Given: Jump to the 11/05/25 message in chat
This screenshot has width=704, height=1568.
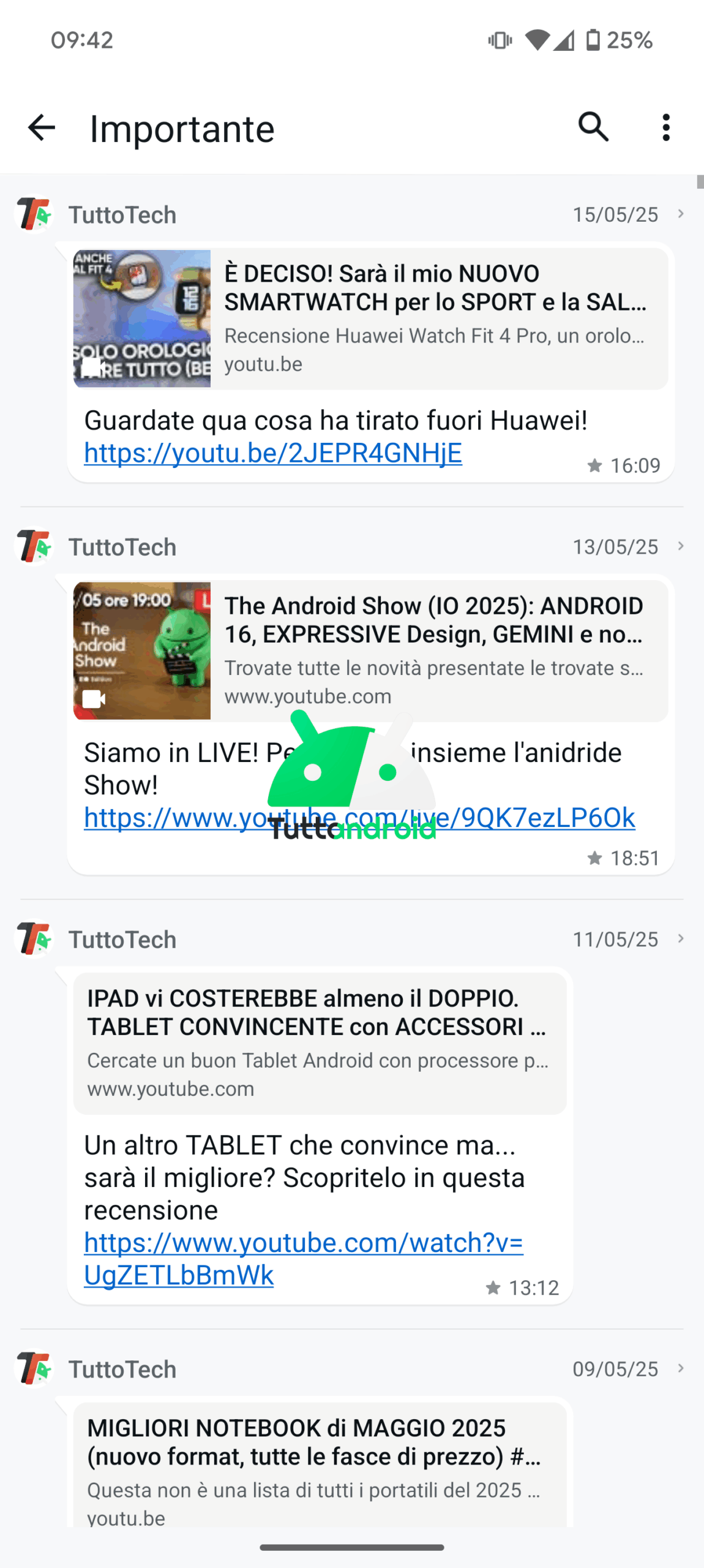Looking at the screenshot, I should pyautogui.click(x=680, y=939).
